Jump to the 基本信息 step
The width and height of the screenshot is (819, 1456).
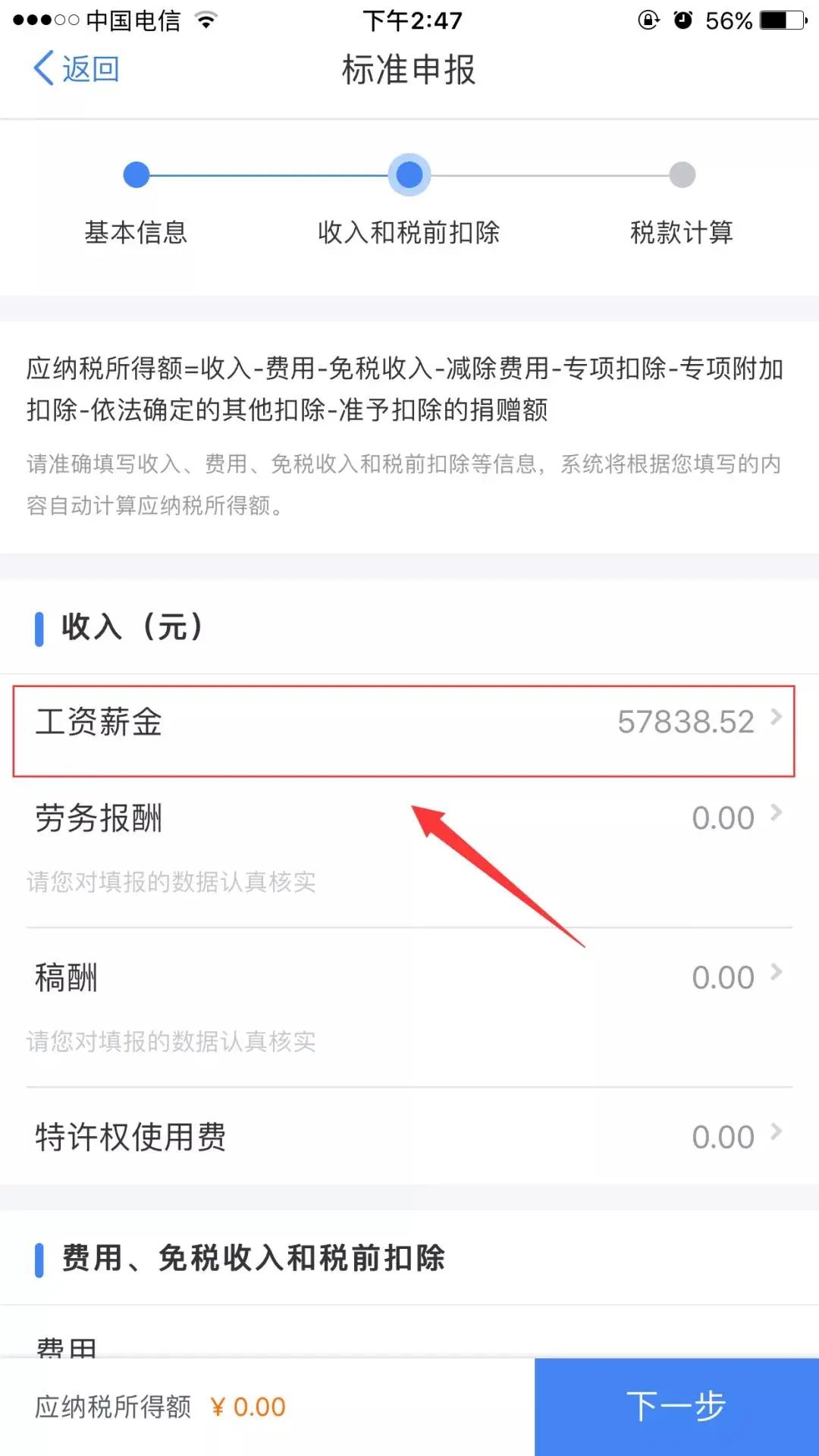pos(136,202)
